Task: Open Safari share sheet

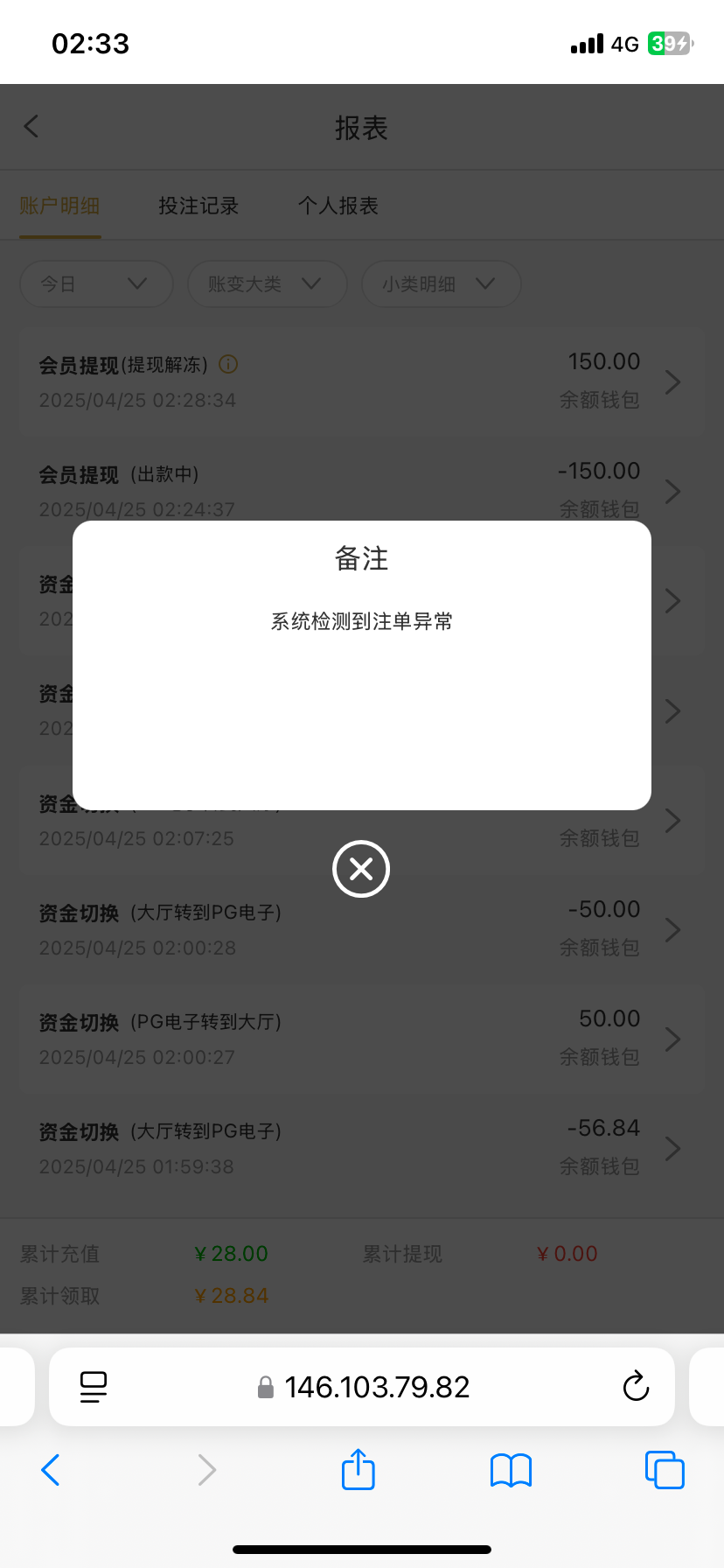Action: (359, 1469)
